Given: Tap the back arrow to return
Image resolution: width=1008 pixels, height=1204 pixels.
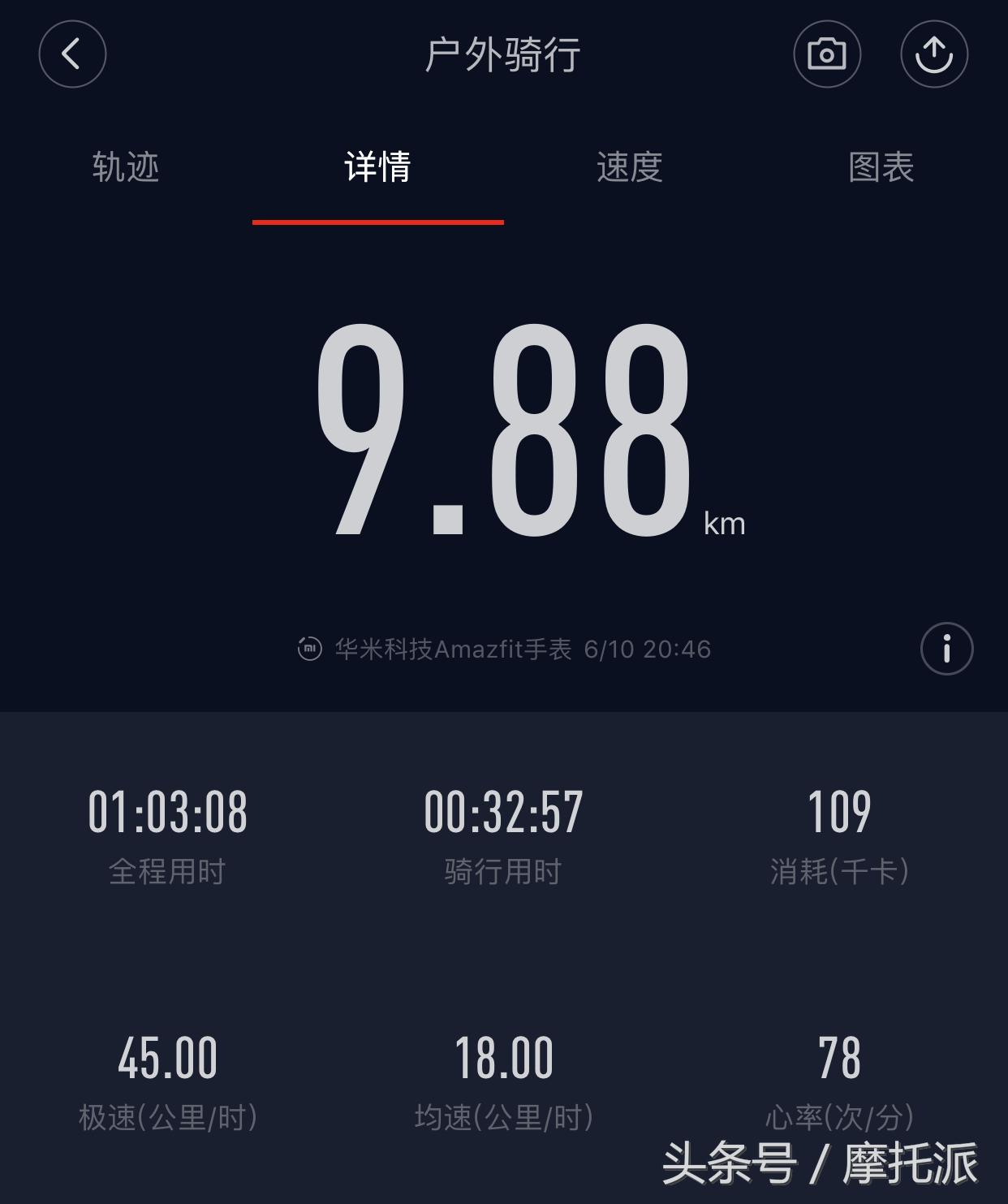Looking at the screenshot, I should click(x=72, y=54).
